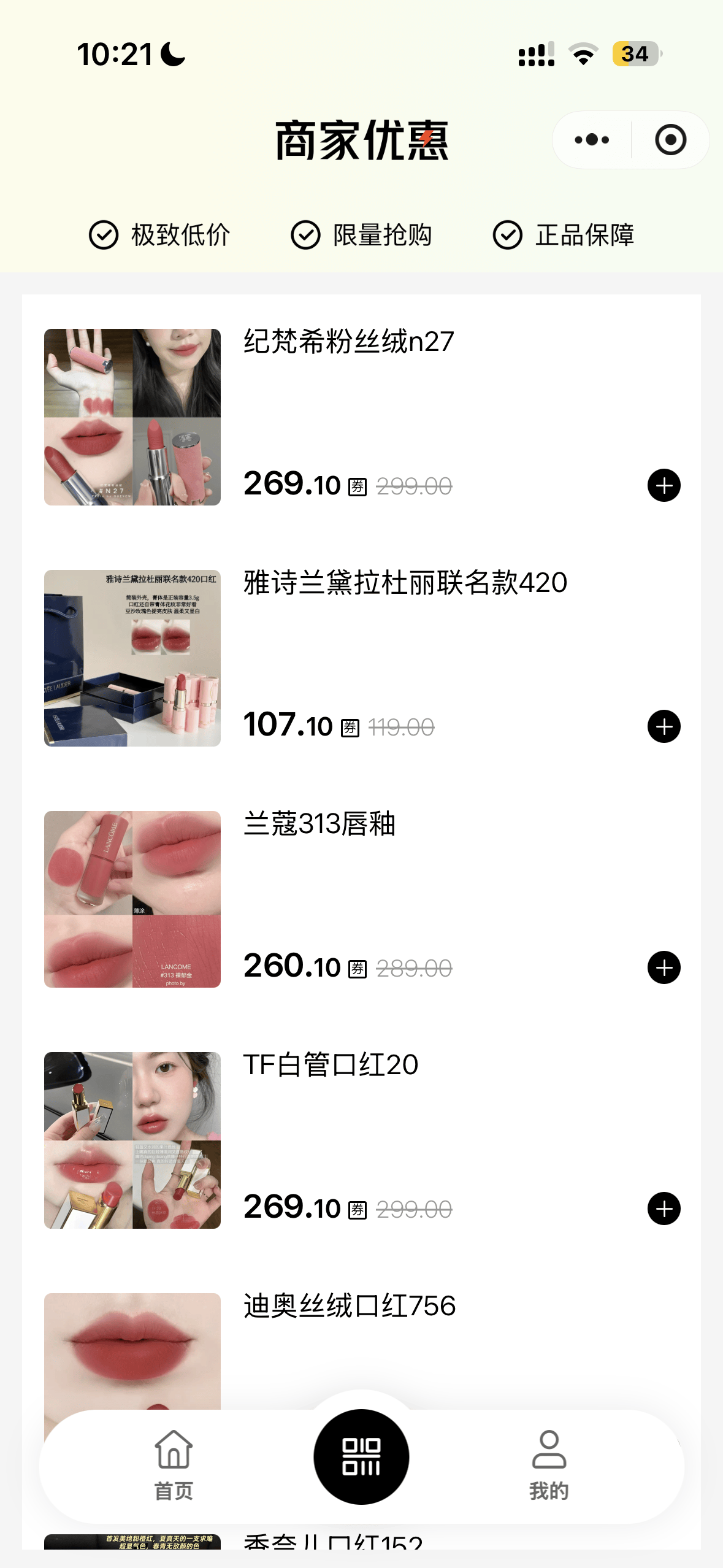Add 纪梵希粉丝绒n27 with its plus button
Image resolution: width=723 pixels, height=1568 pixels.
coord(665,486)
